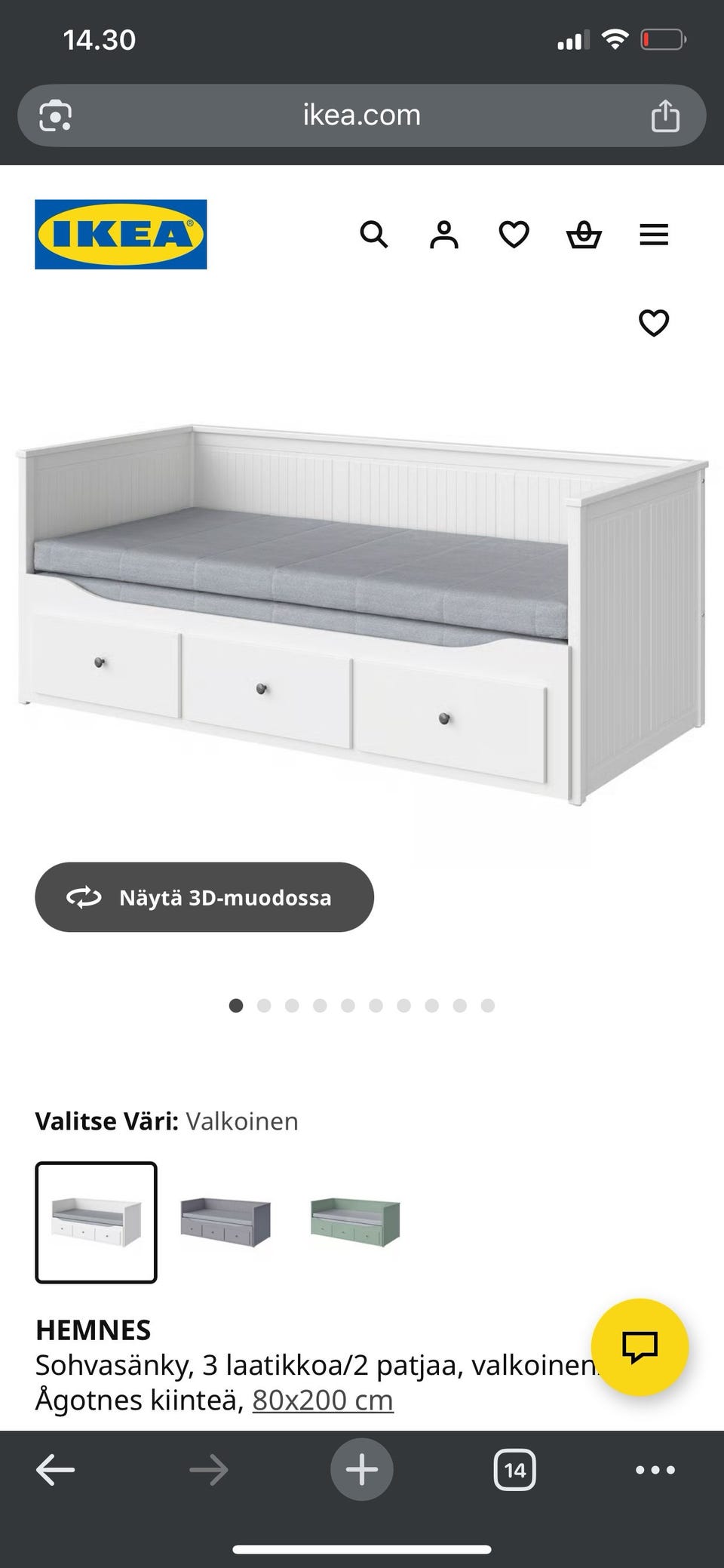The image size is (724, 1568).
Task: Open the search on IKEA site
Action: tap(375, 235)
